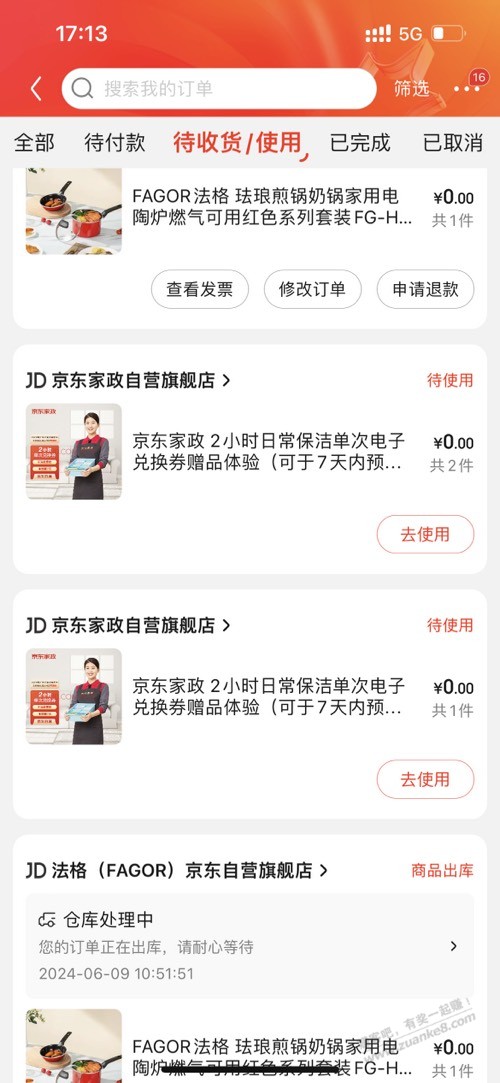Switch to the 待付款 tab
This screenshot has height=1083, width=500.
(x=115, y=143)
